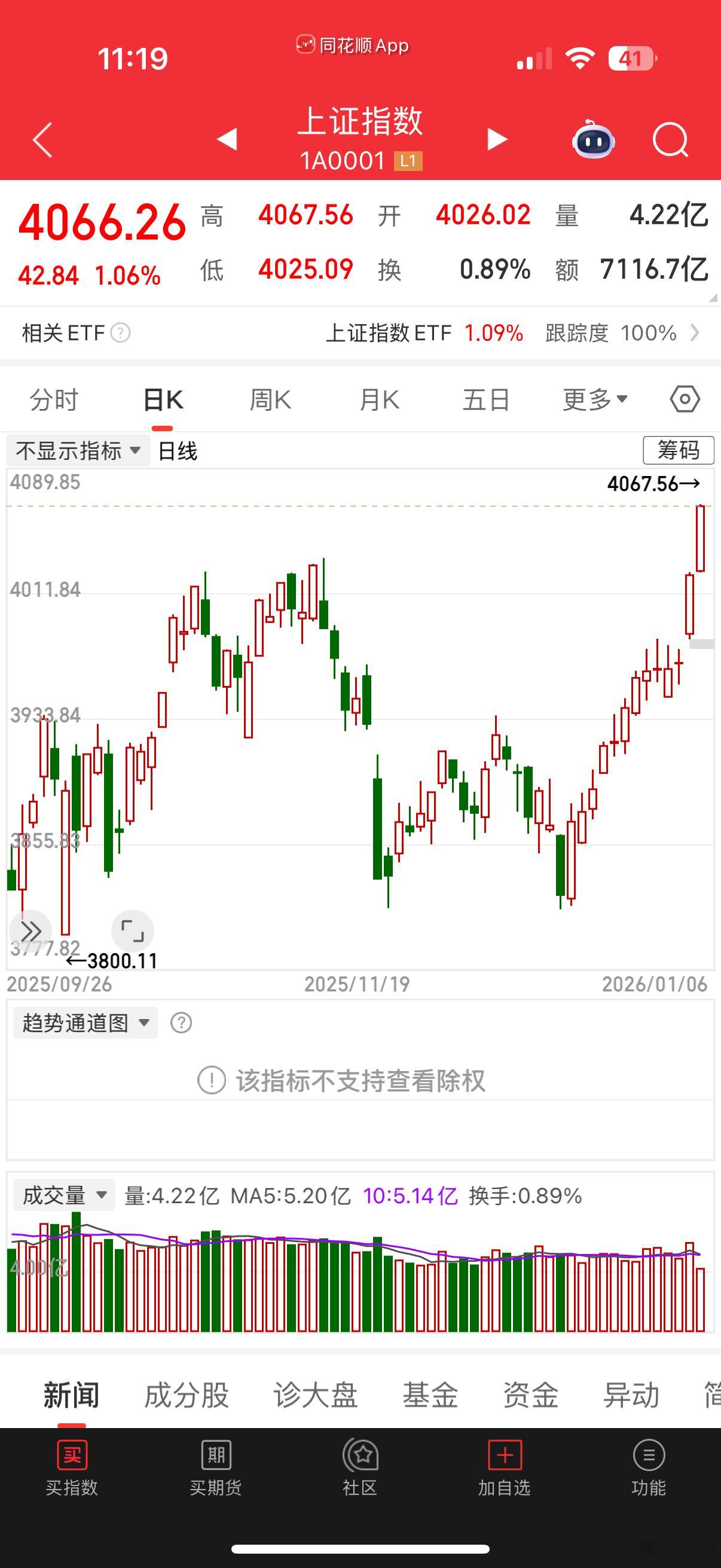
Task: Tap the back arrow in the red header
Action: pos(40,139)
